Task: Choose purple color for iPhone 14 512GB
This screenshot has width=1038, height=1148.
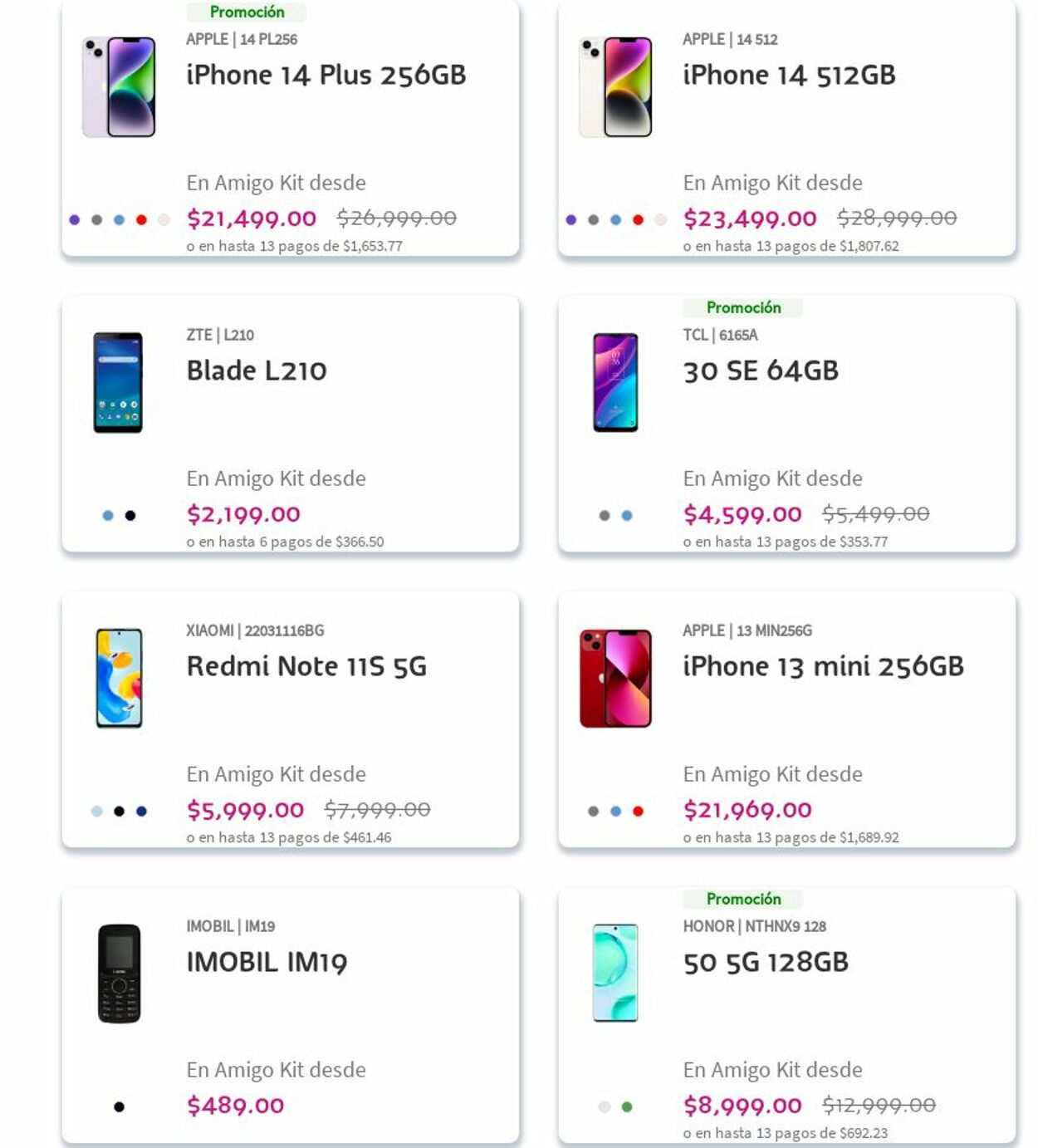Action: [570, 220]
